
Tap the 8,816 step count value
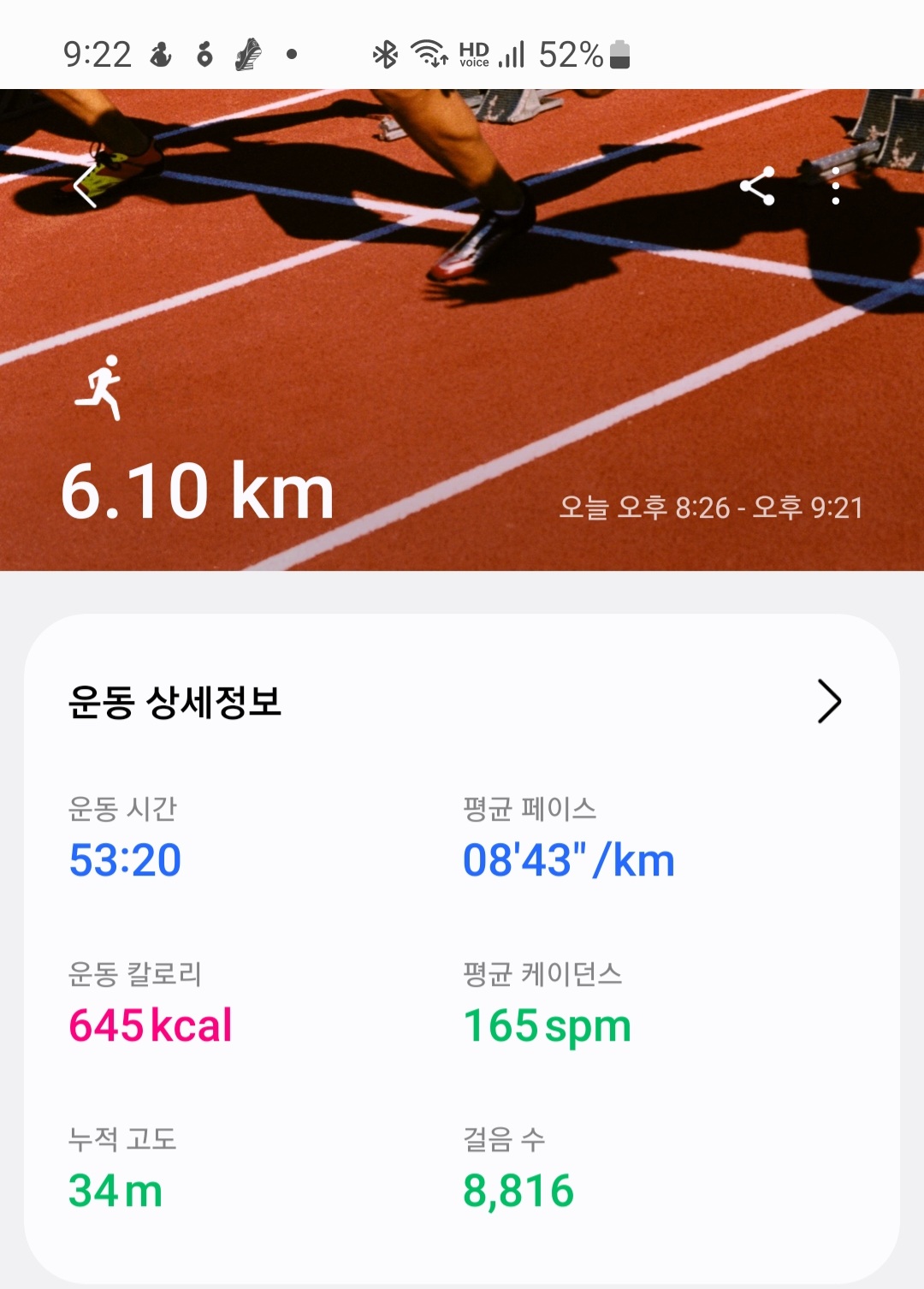[516, 1191]
